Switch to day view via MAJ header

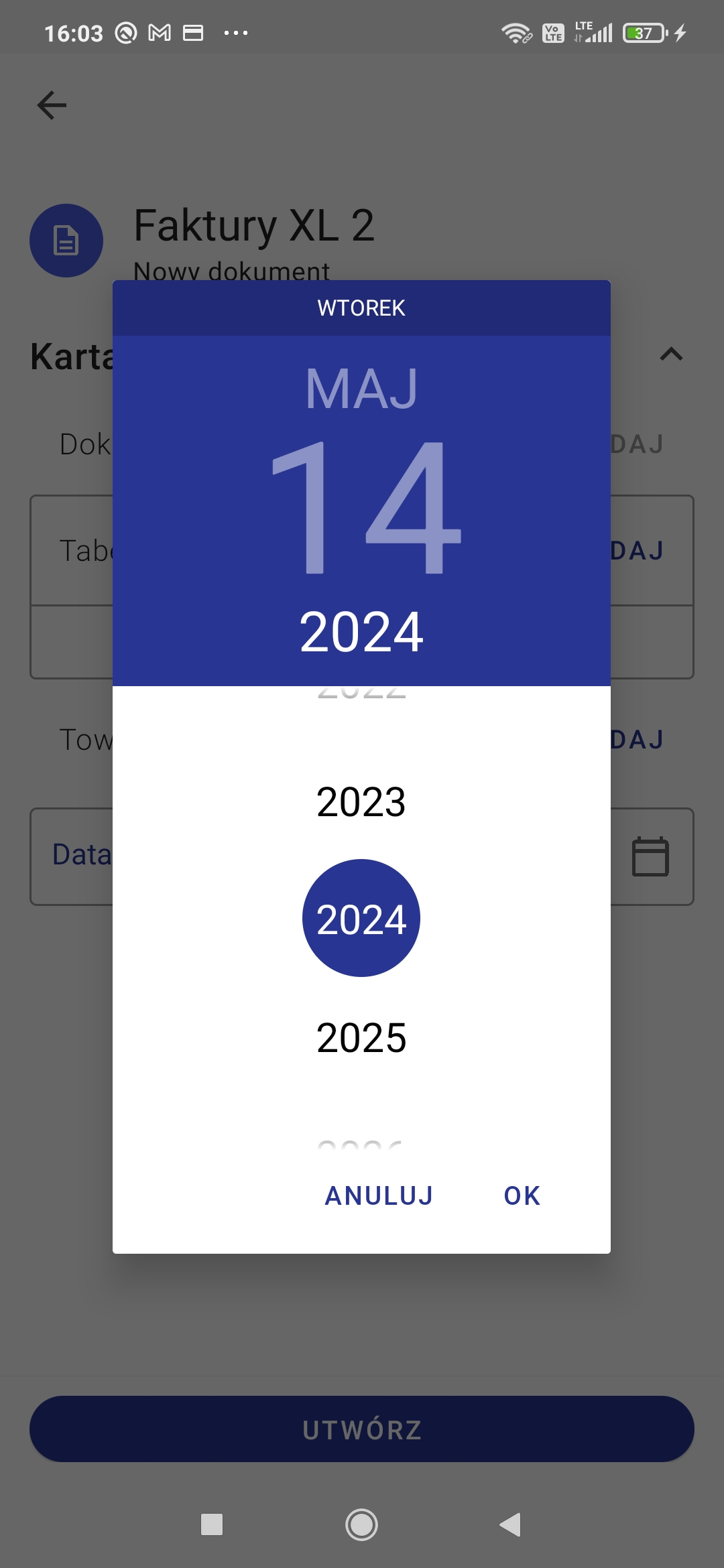point(361,389)
